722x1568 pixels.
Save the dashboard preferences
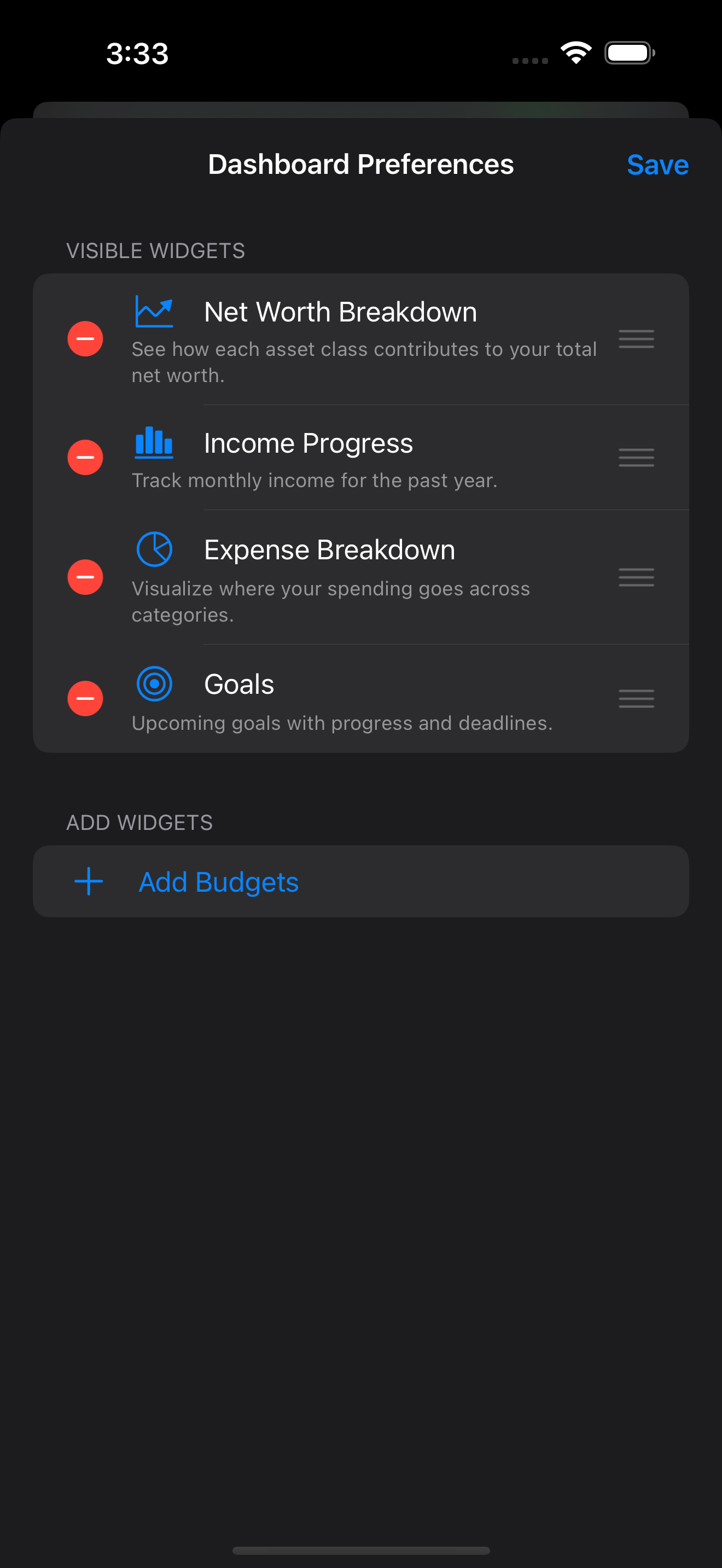657,165
